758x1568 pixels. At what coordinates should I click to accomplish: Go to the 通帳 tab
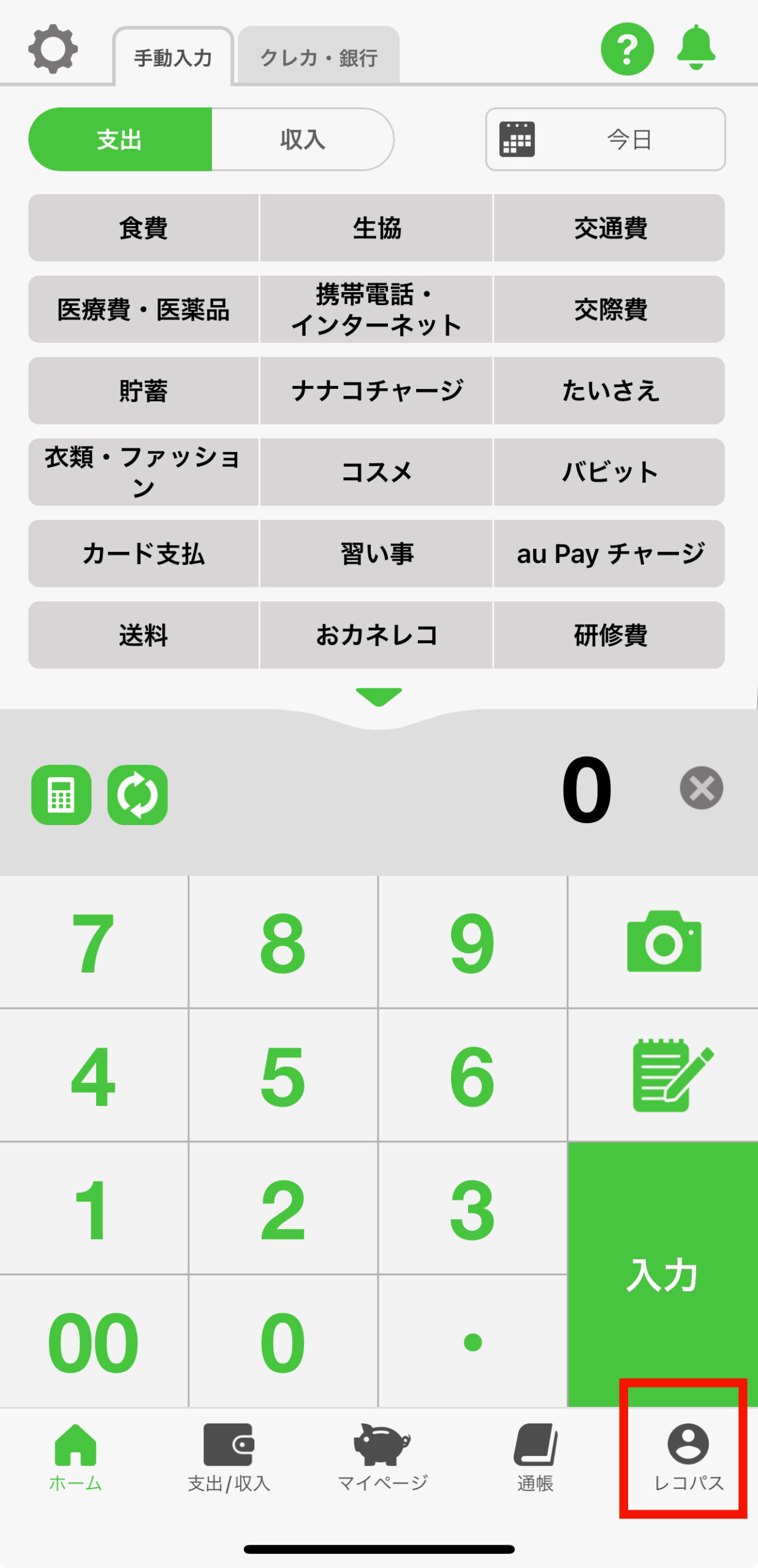pos(535,1458)
